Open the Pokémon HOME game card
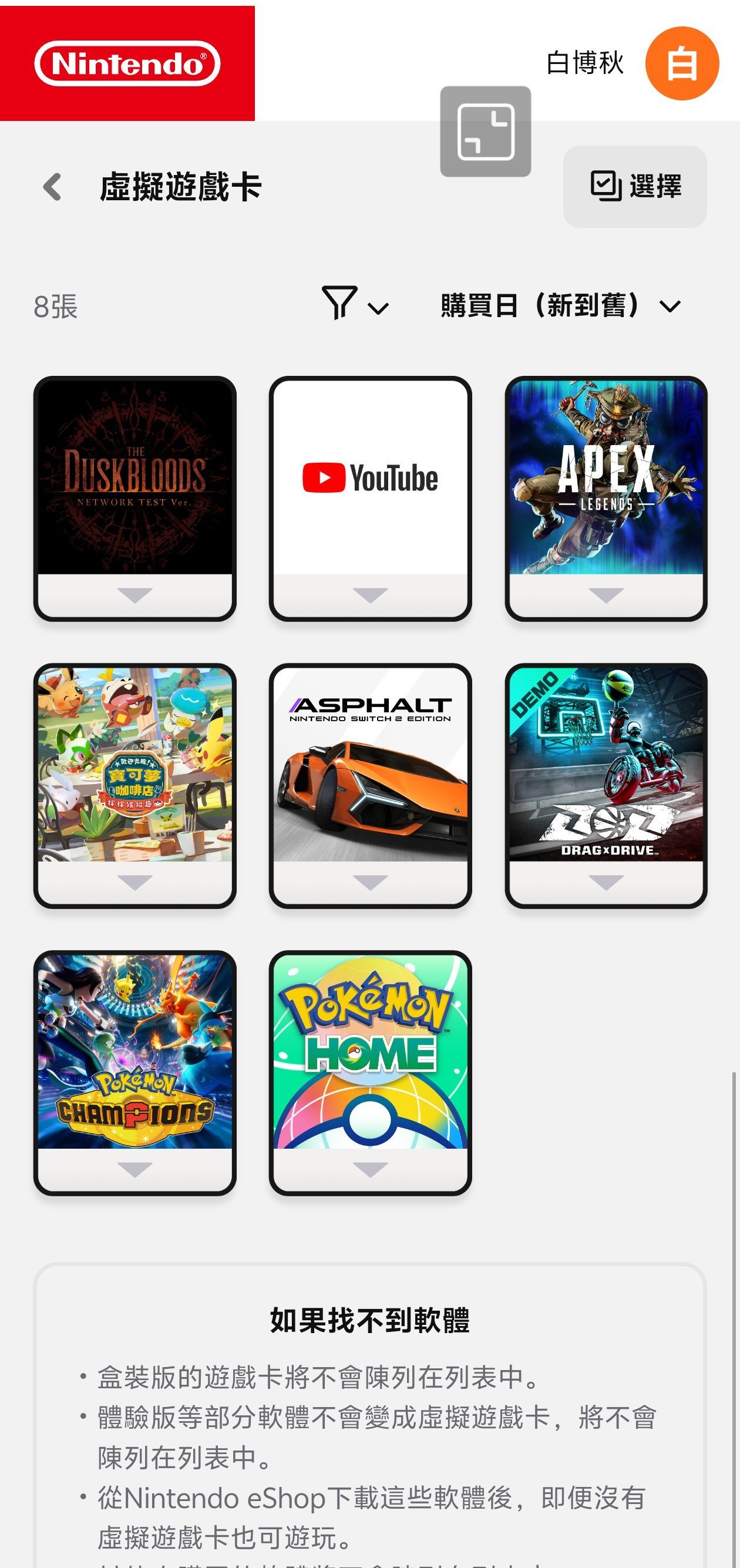This screenshot has height=1568, width=740. (x=370, y=1073)
